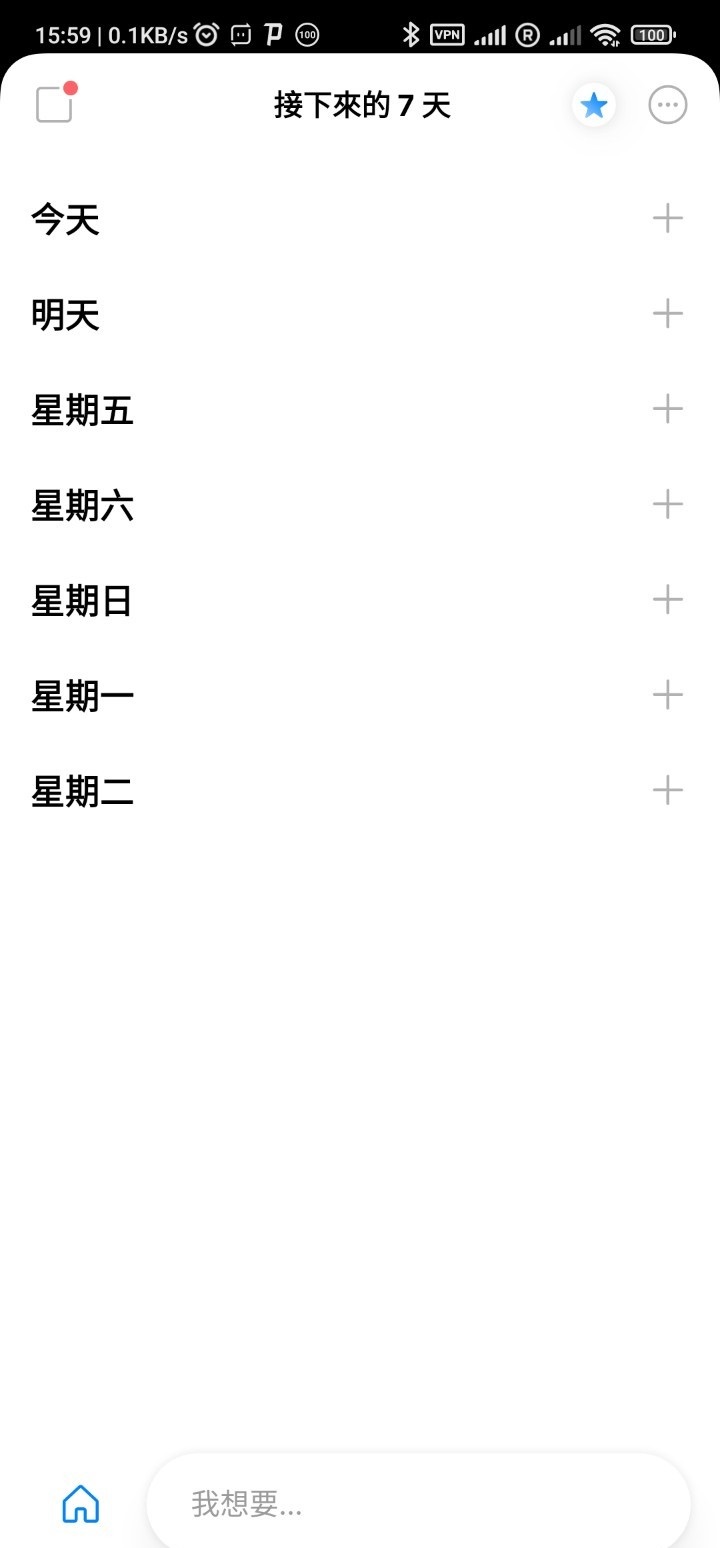The height and width of the screenshot is (1548, 720).
Task: Open the three-dot more options icon
Action: pyautogui.click(x=667, y=104)
